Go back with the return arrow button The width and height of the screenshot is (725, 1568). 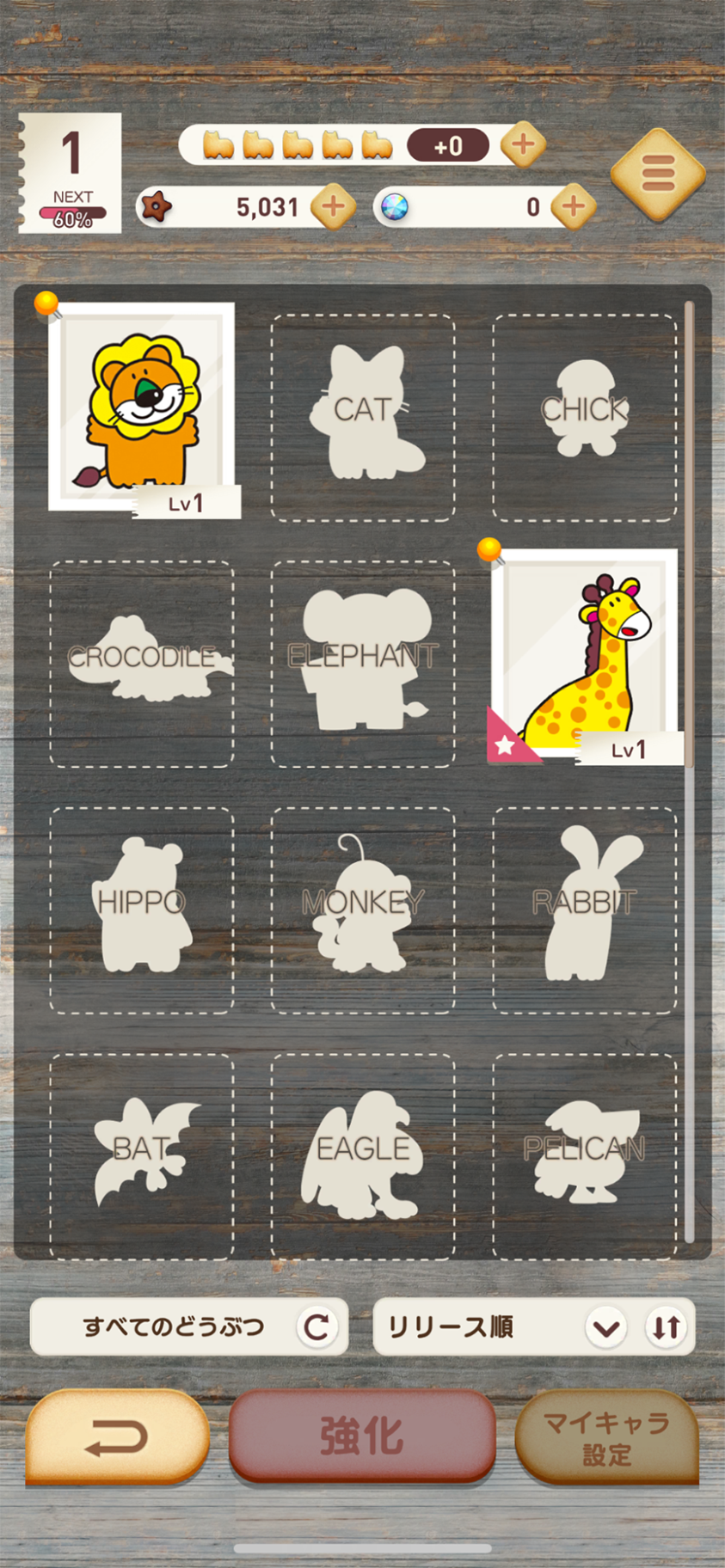(117, 1436)
